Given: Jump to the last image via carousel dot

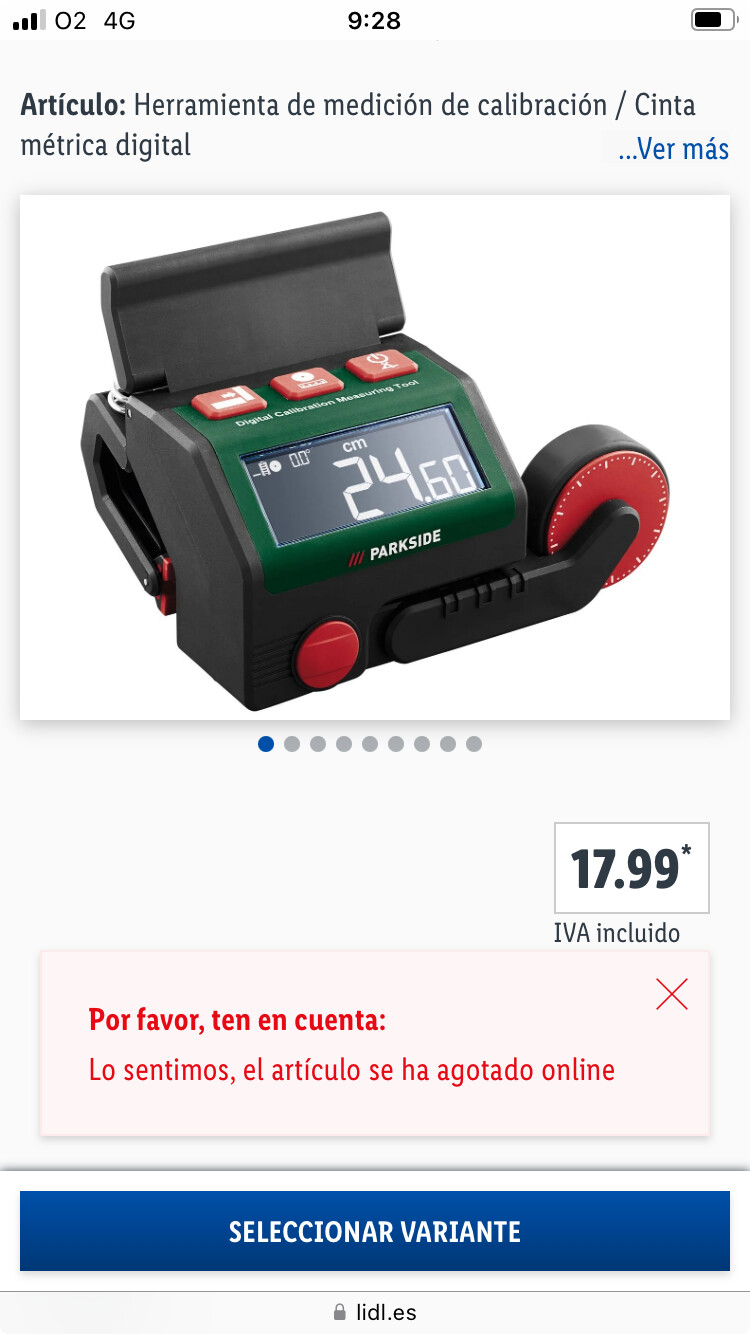Looking at the screenshot, I should [x=474, y=744].
